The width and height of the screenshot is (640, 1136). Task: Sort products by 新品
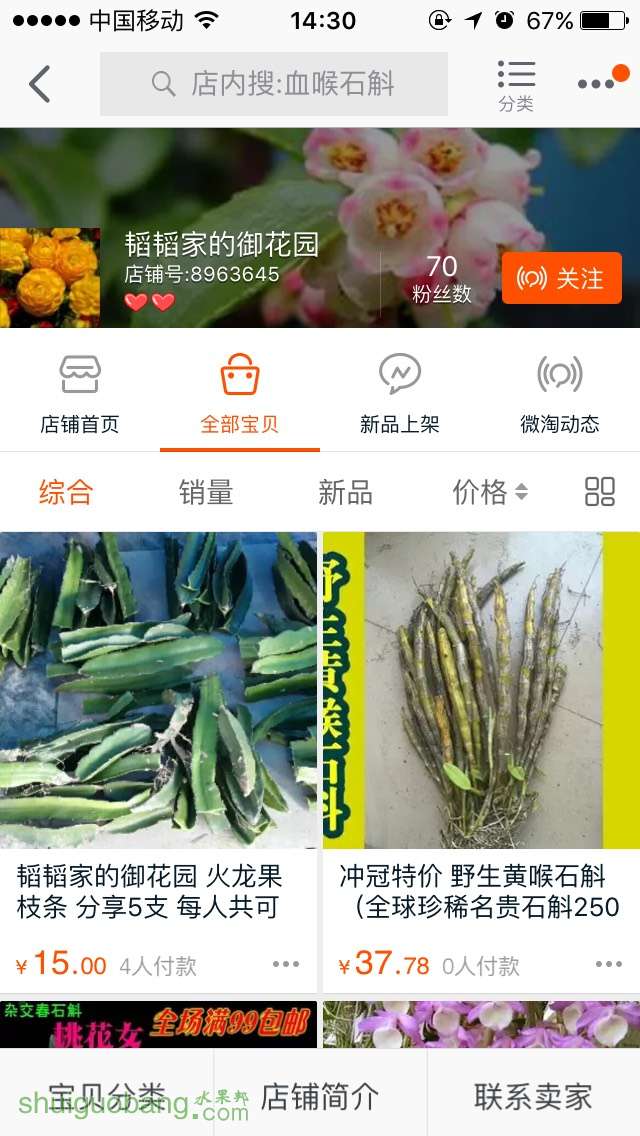coord(345,491)
